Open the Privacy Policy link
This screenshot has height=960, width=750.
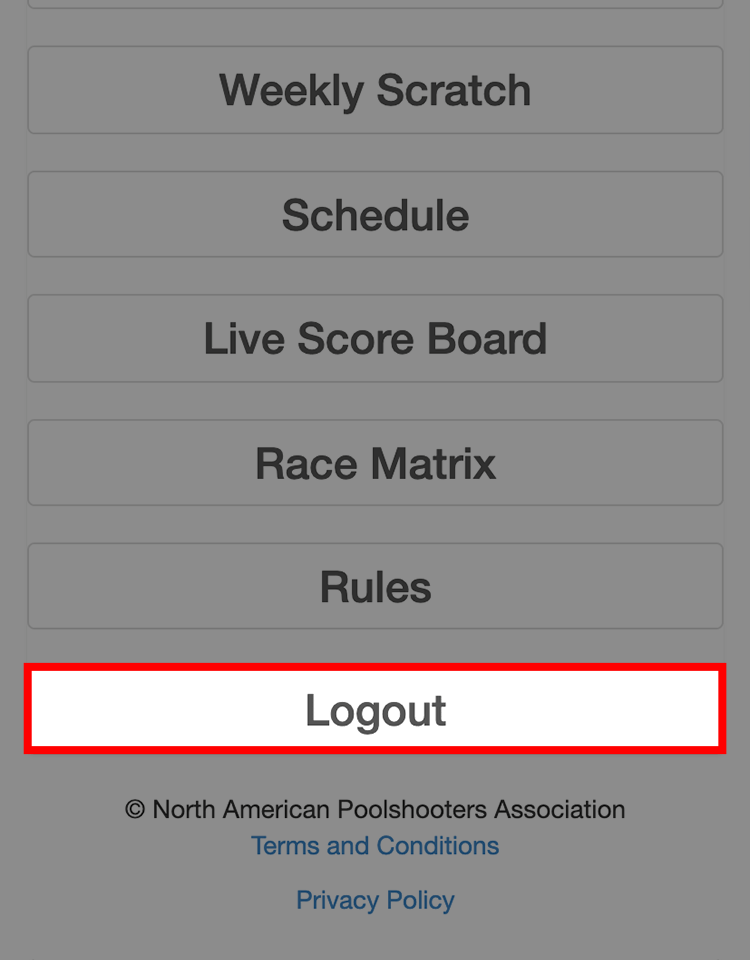[375, 900]
